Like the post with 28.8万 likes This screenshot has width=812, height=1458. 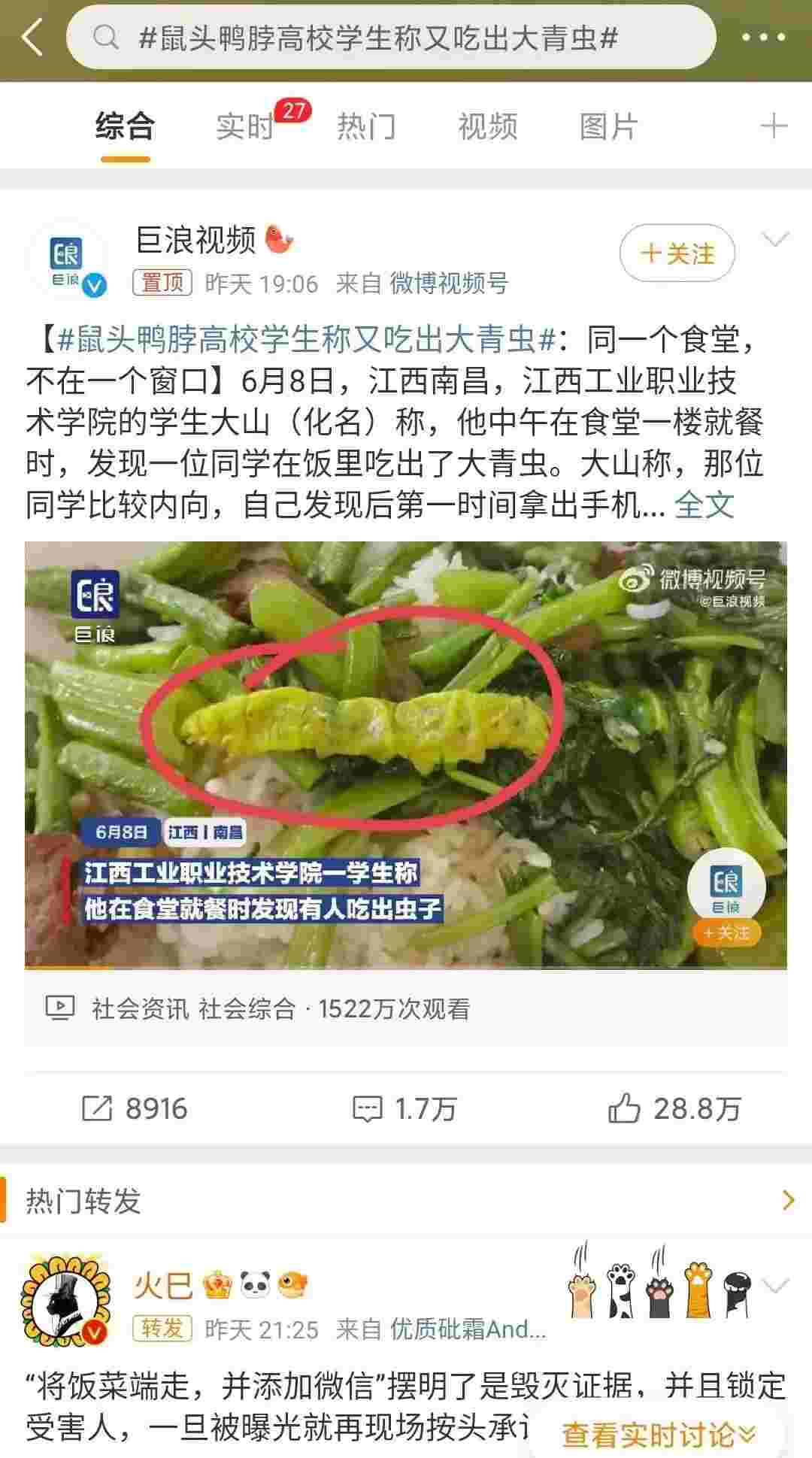coord(674,1108)
